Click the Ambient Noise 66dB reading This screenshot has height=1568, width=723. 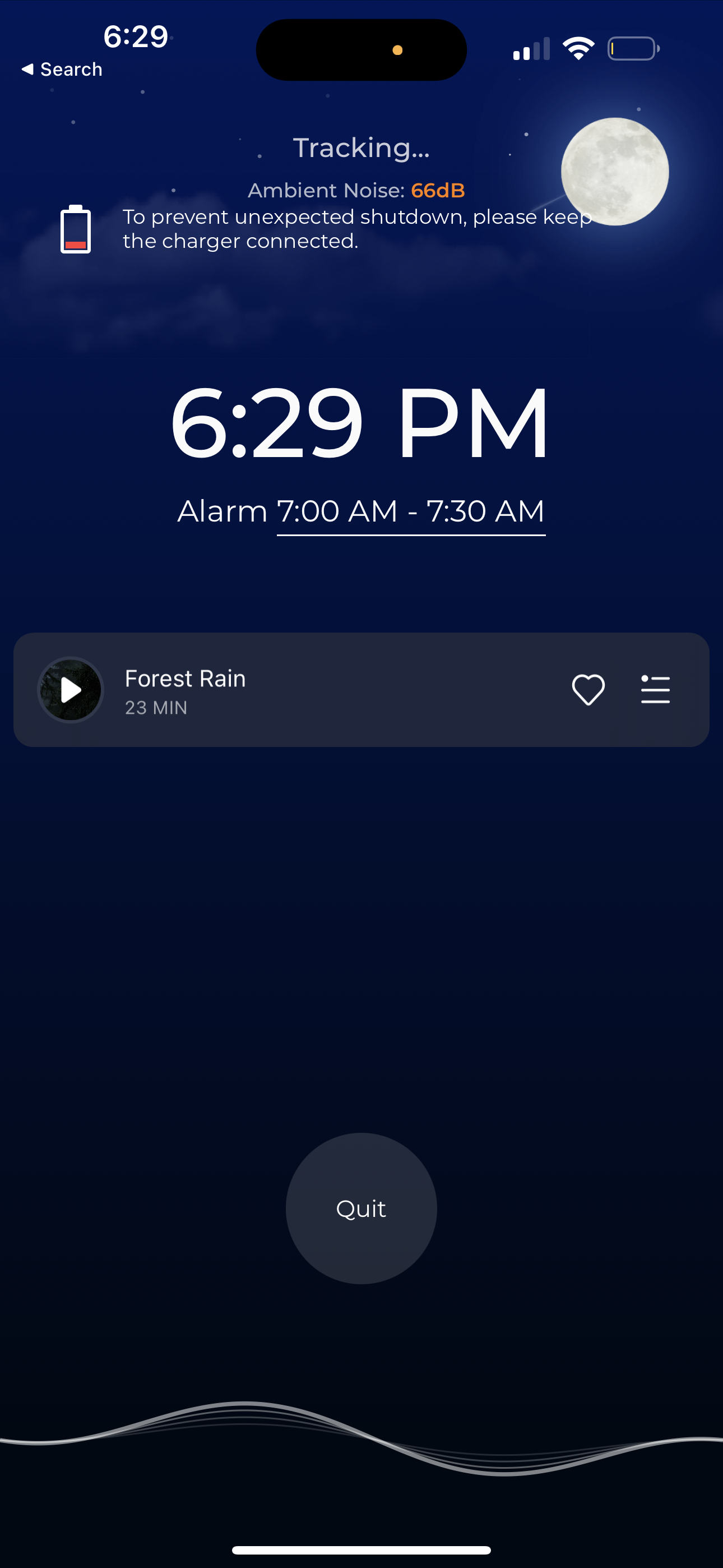357,190
